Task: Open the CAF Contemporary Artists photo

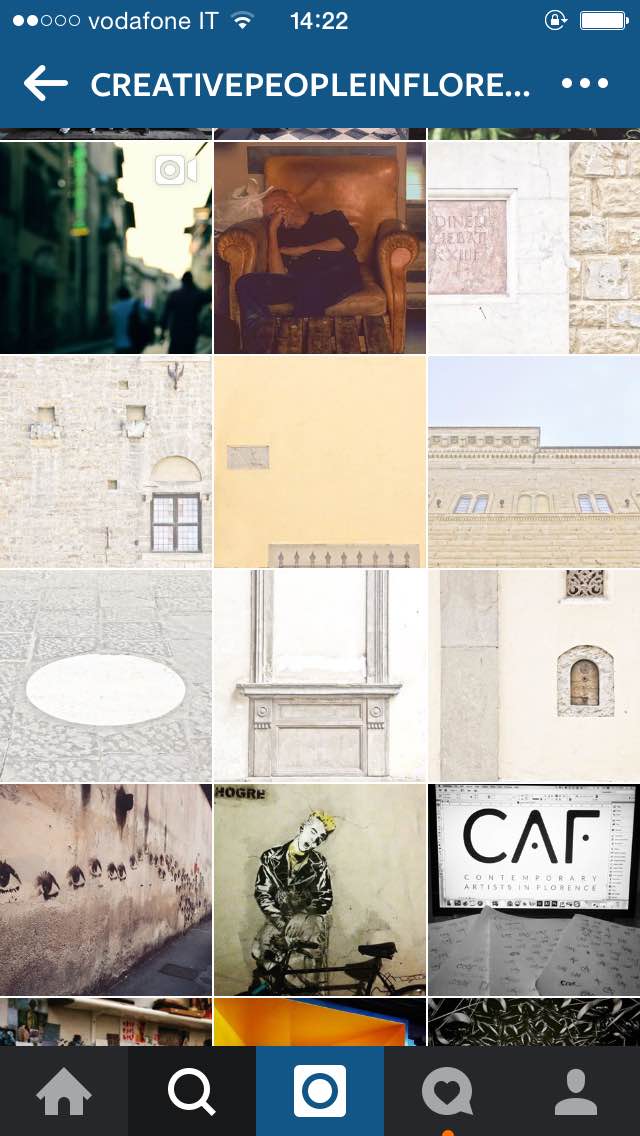Action: pyautogui.click(x=534, y=890)
